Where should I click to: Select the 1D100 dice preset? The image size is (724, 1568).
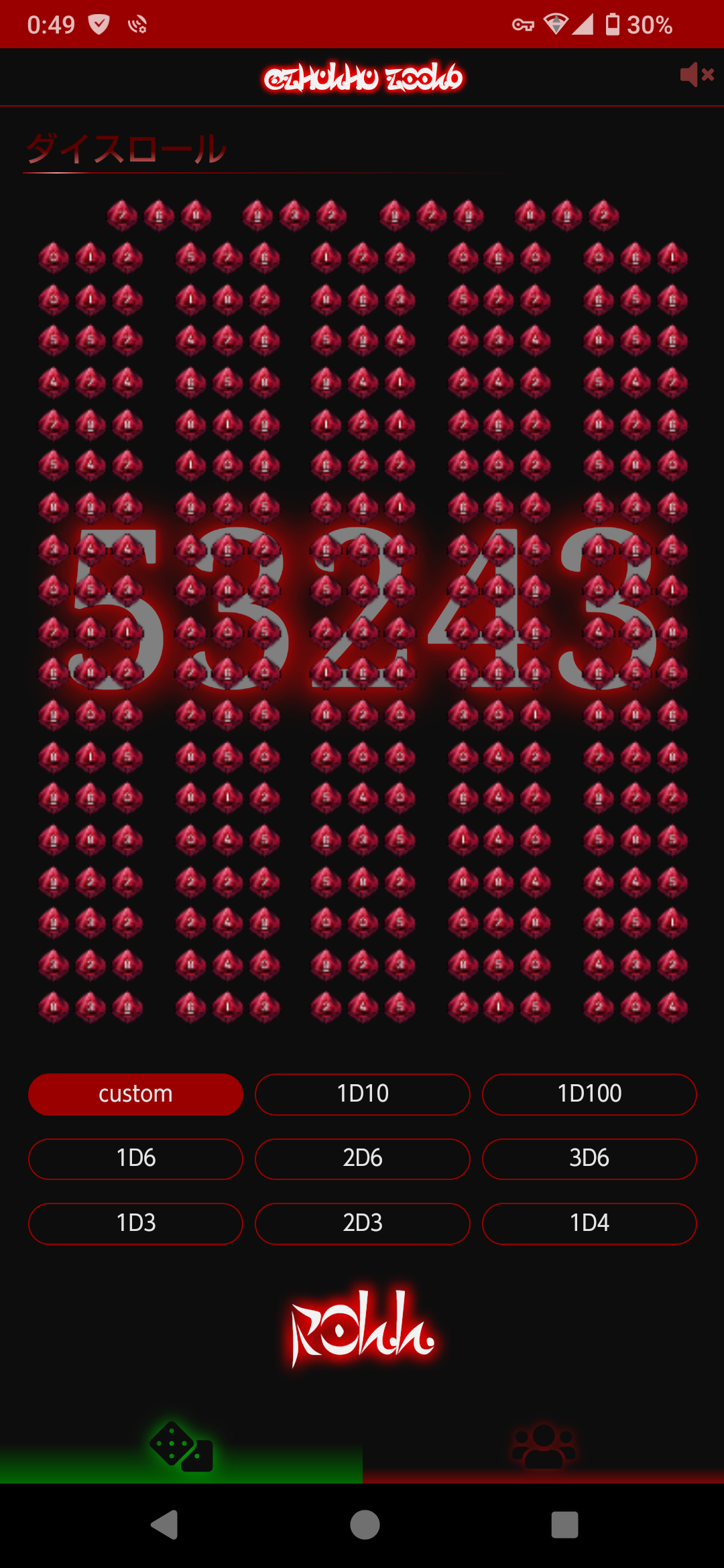tap(589, 1094)
